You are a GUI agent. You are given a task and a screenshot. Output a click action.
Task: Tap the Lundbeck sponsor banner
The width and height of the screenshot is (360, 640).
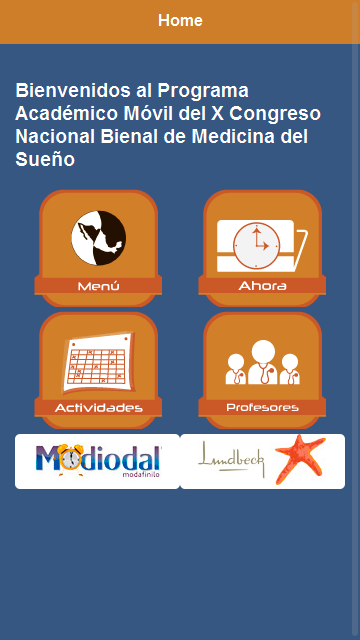pyautogui.click(x=262, y=461)
